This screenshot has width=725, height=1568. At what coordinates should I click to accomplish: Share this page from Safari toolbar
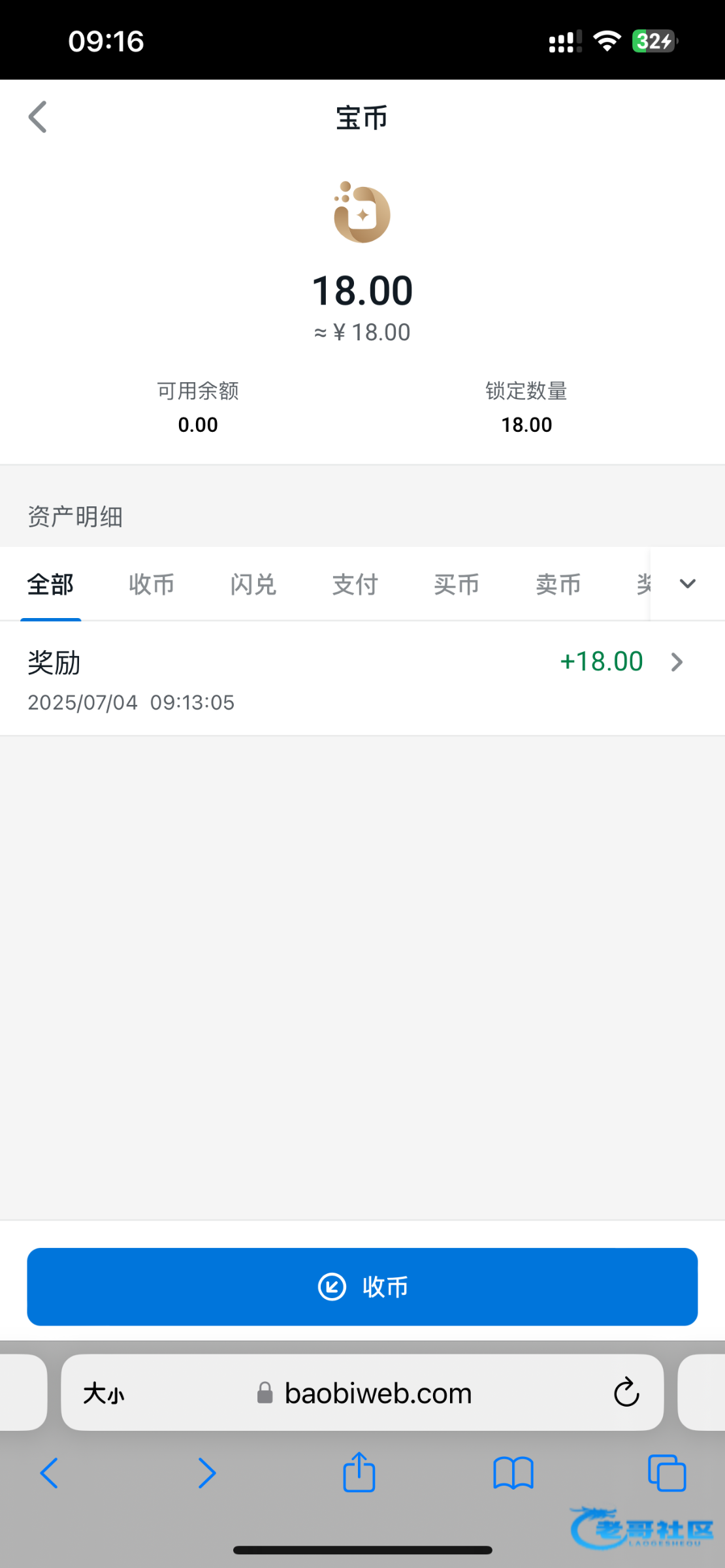tap(359, 1473)
